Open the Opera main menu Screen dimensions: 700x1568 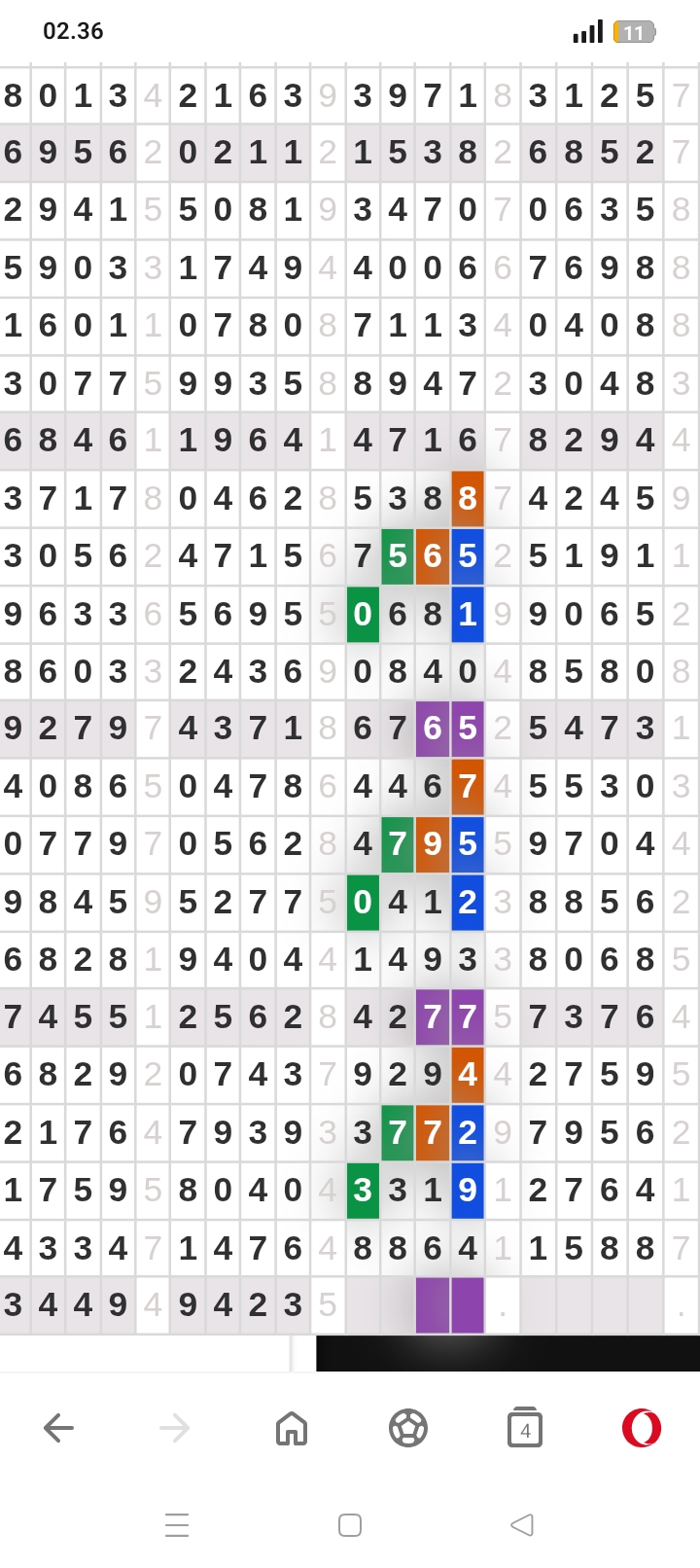click(642, 1428)
